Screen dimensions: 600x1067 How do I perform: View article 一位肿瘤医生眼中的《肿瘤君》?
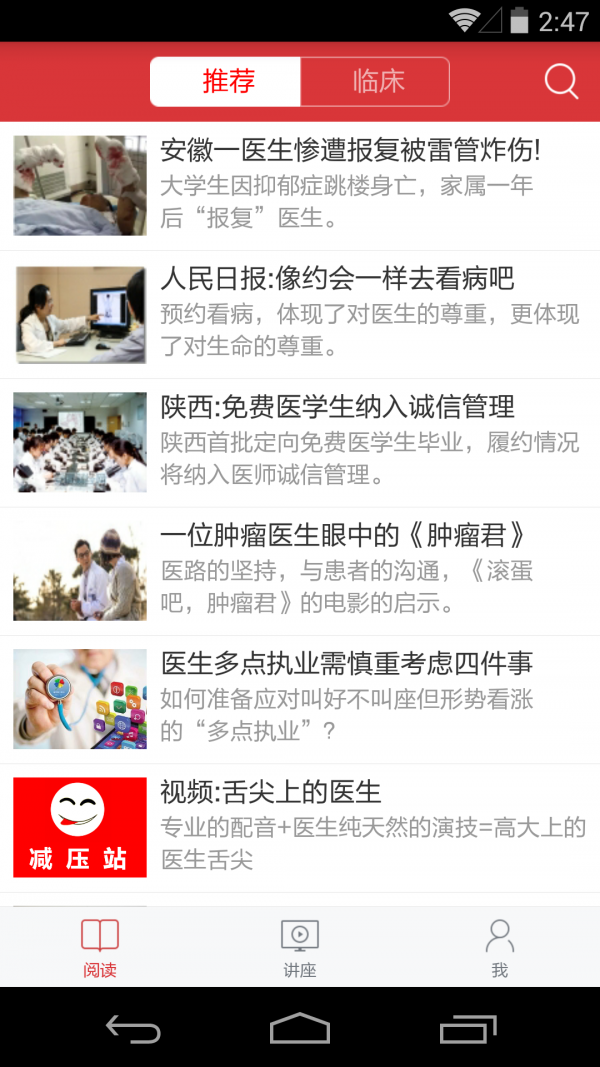click(x=342, y=535)
